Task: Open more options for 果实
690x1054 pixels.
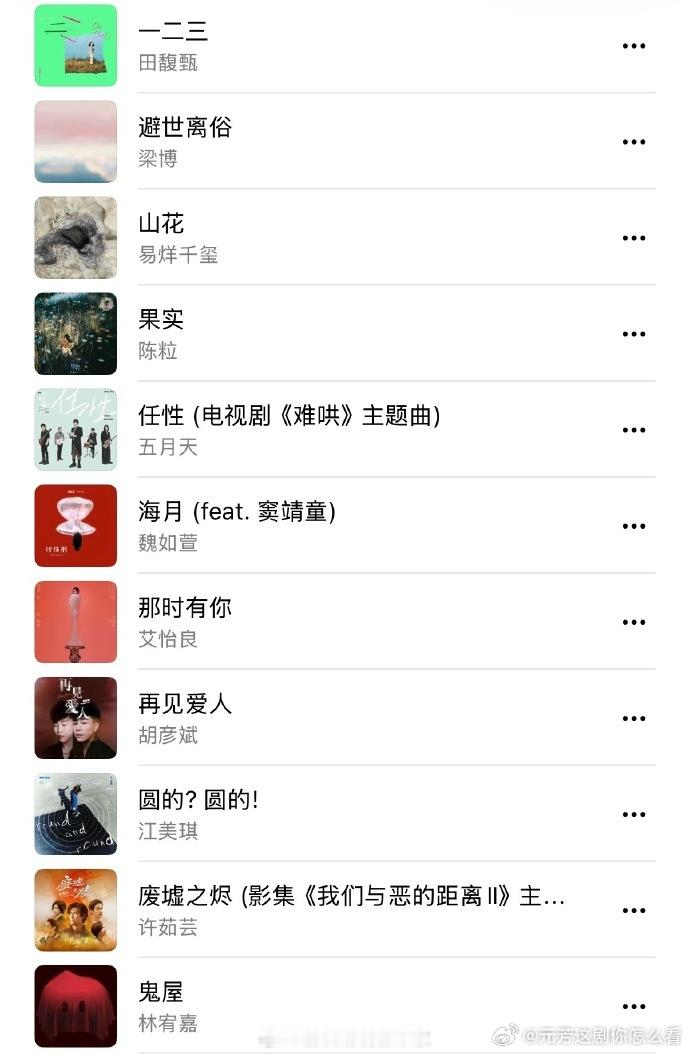Action: (x=634, y=334)
